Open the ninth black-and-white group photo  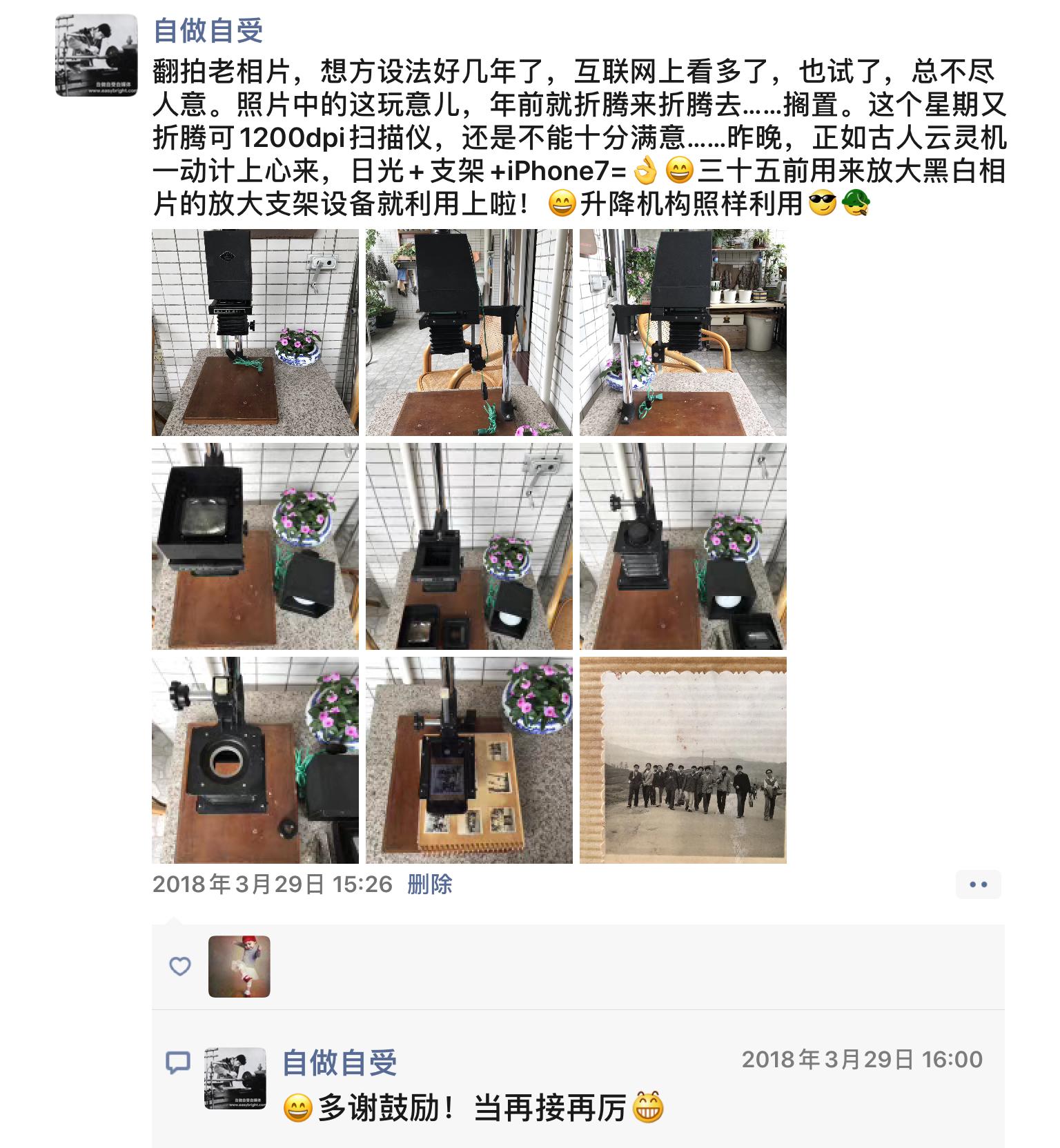[683, 760]
